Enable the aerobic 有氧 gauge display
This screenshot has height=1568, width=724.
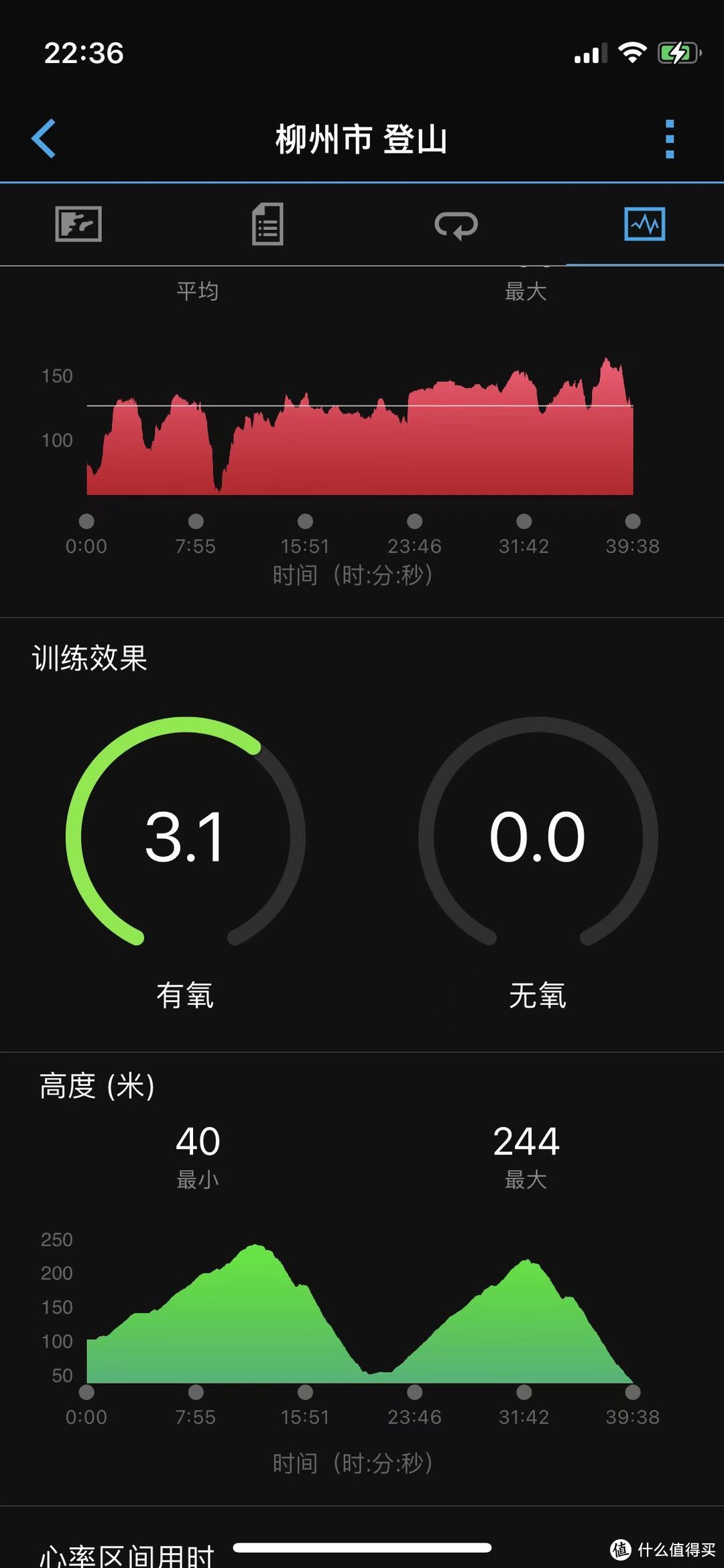point(186,998)
